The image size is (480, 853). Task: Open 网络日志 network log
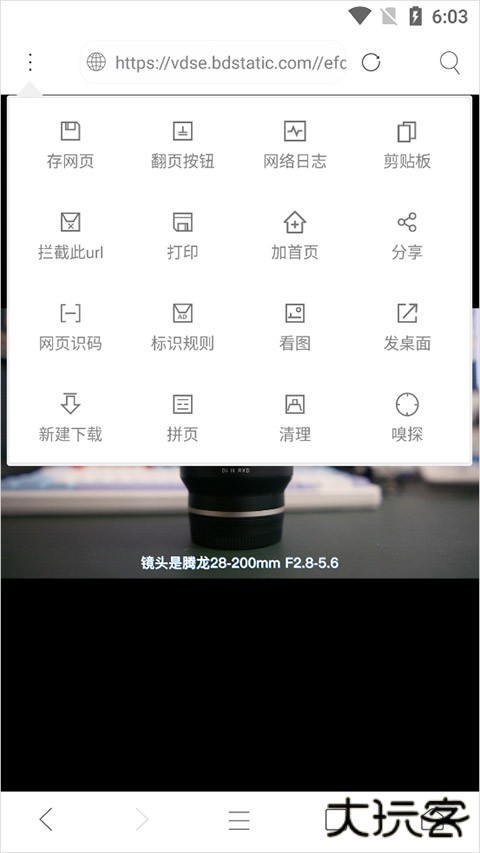pyautogui.click(x=294, y=145)
